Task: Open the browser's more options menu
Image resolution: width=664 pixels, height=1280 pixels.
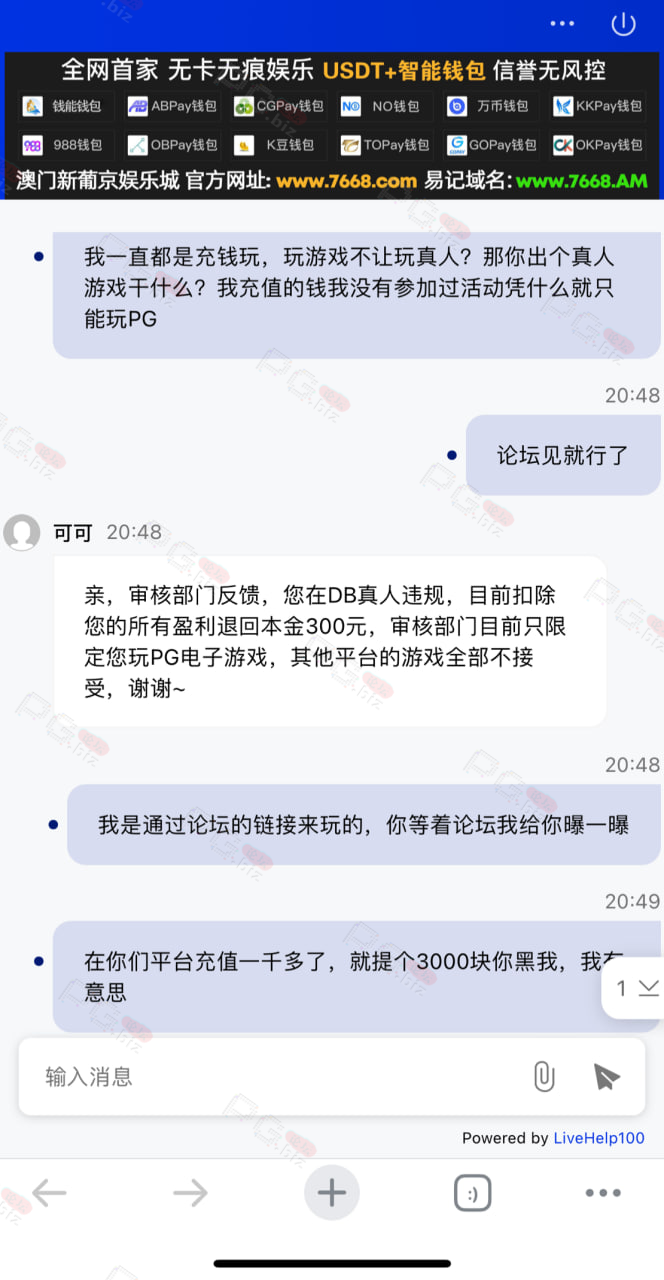Action: tap(603, 1192)
